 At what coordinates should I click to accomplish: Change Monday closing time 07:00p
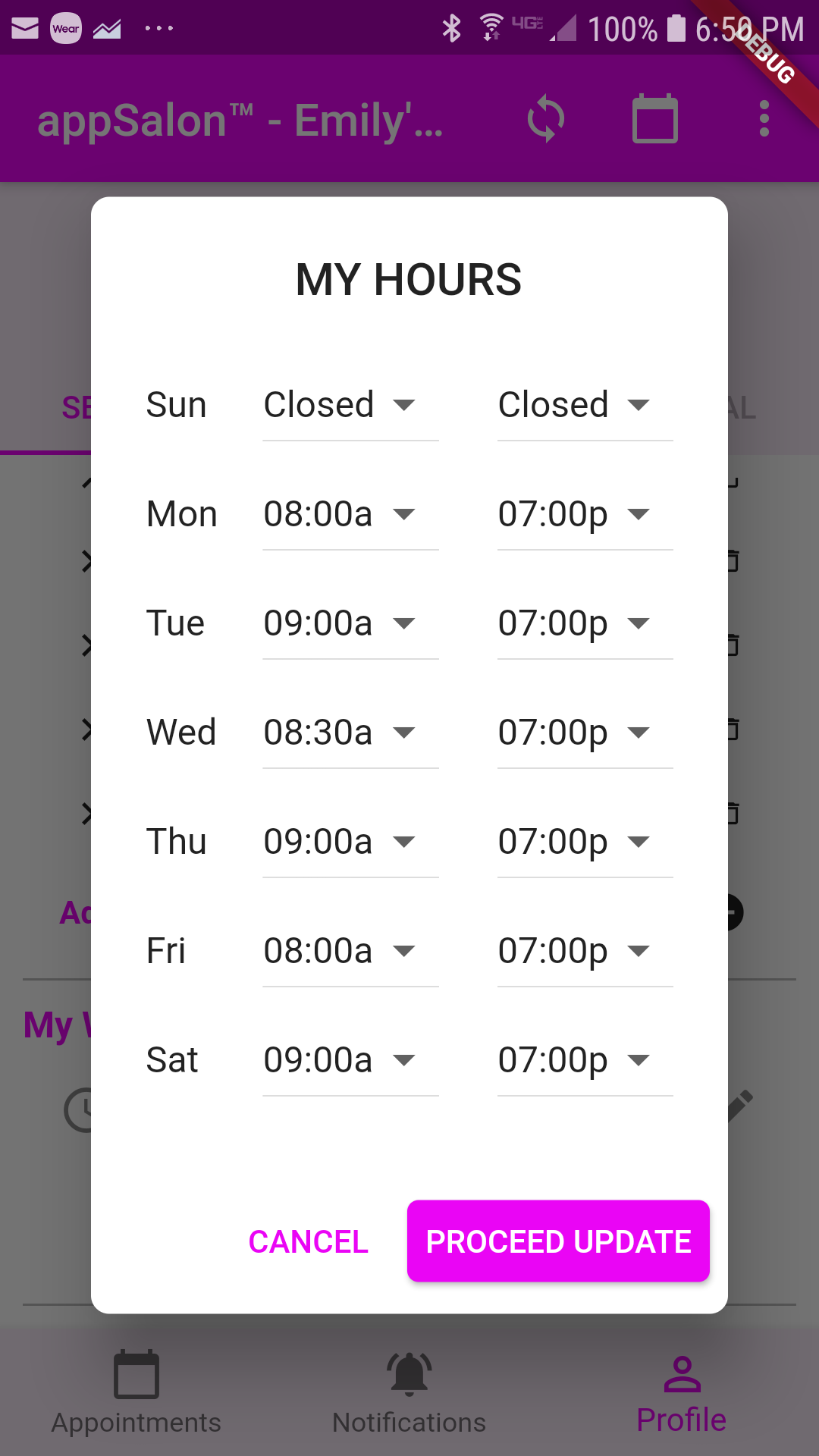pos(584,514)
